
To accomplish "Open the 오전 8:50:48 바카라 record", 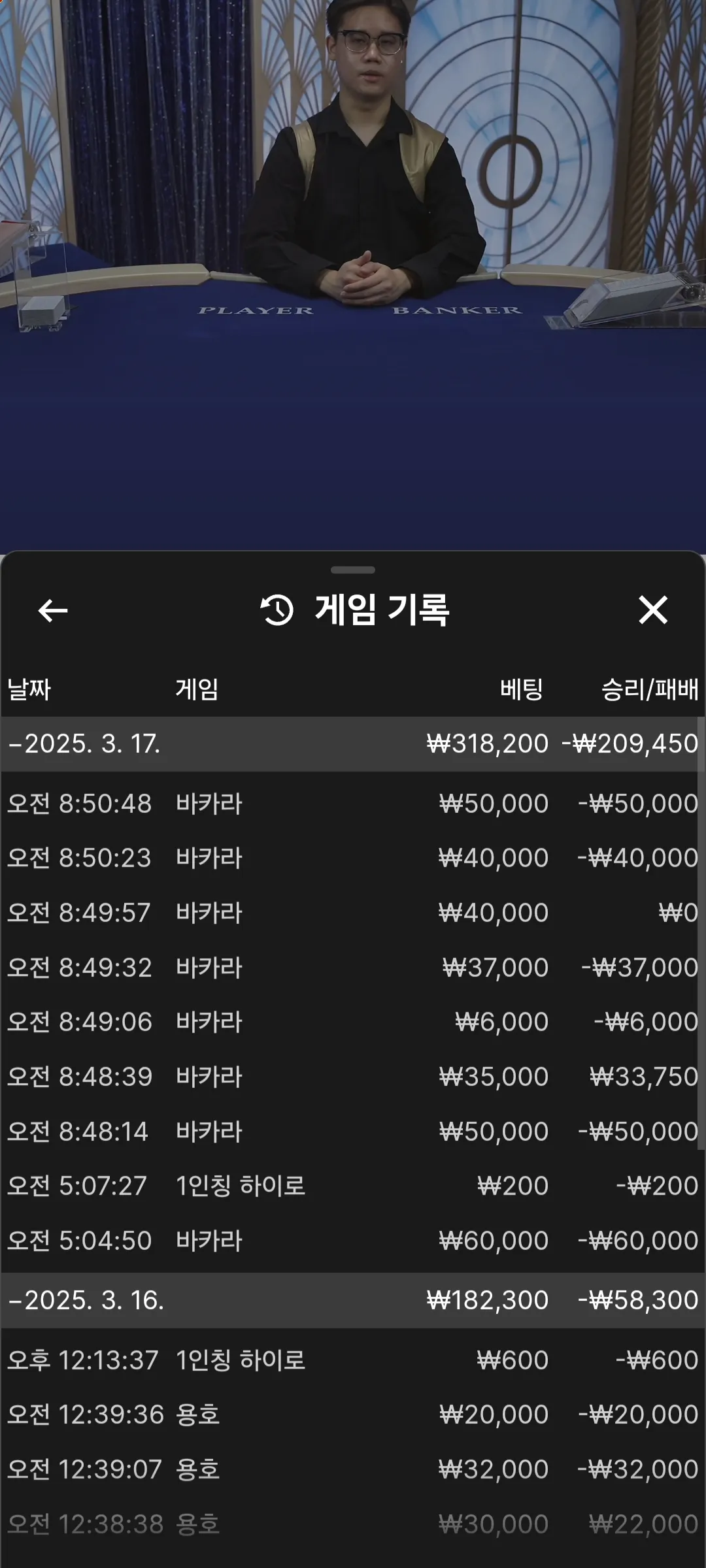I will (353, 804).
